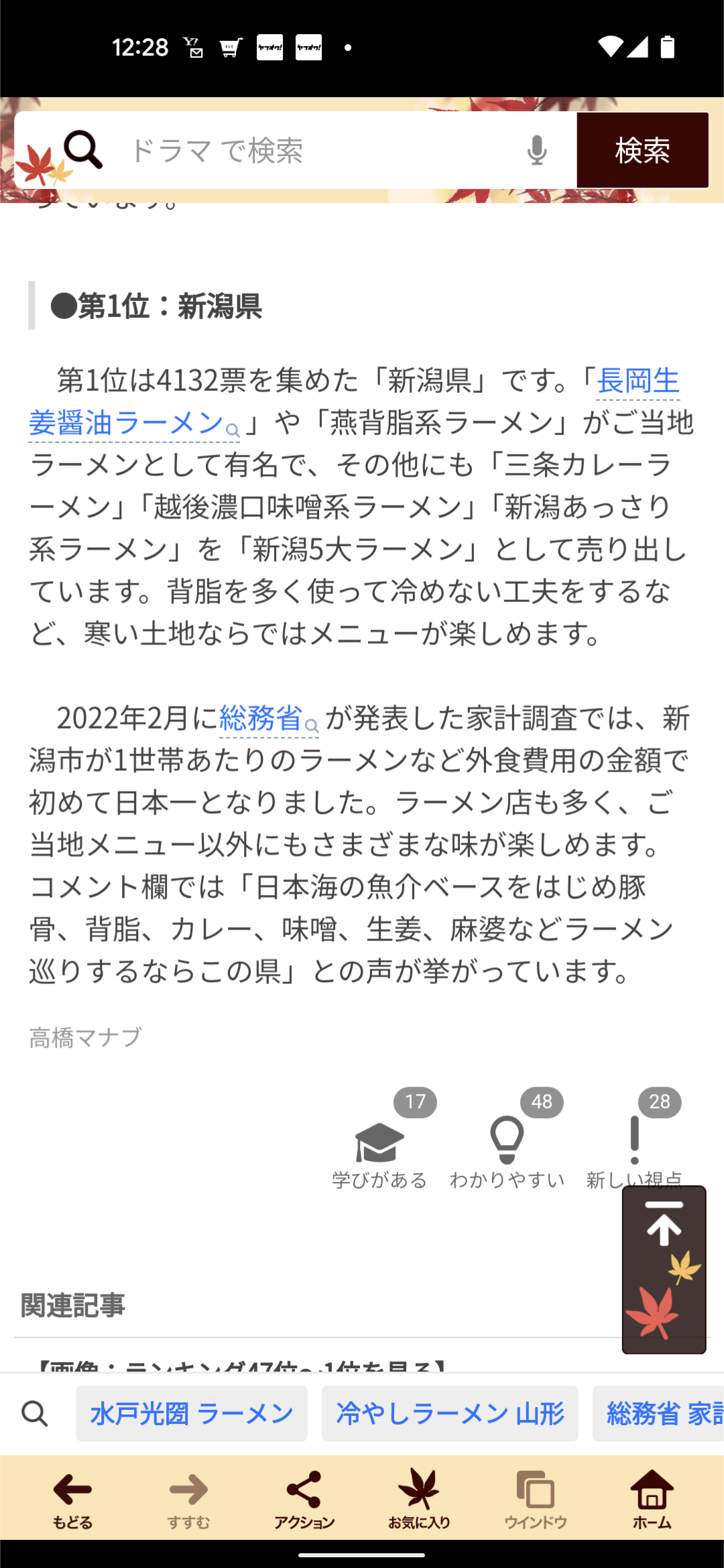This screenshot has width=724, height=1568.
Task: Tap the search icon beside the suggestion chips
Action: click(35, 1413)
